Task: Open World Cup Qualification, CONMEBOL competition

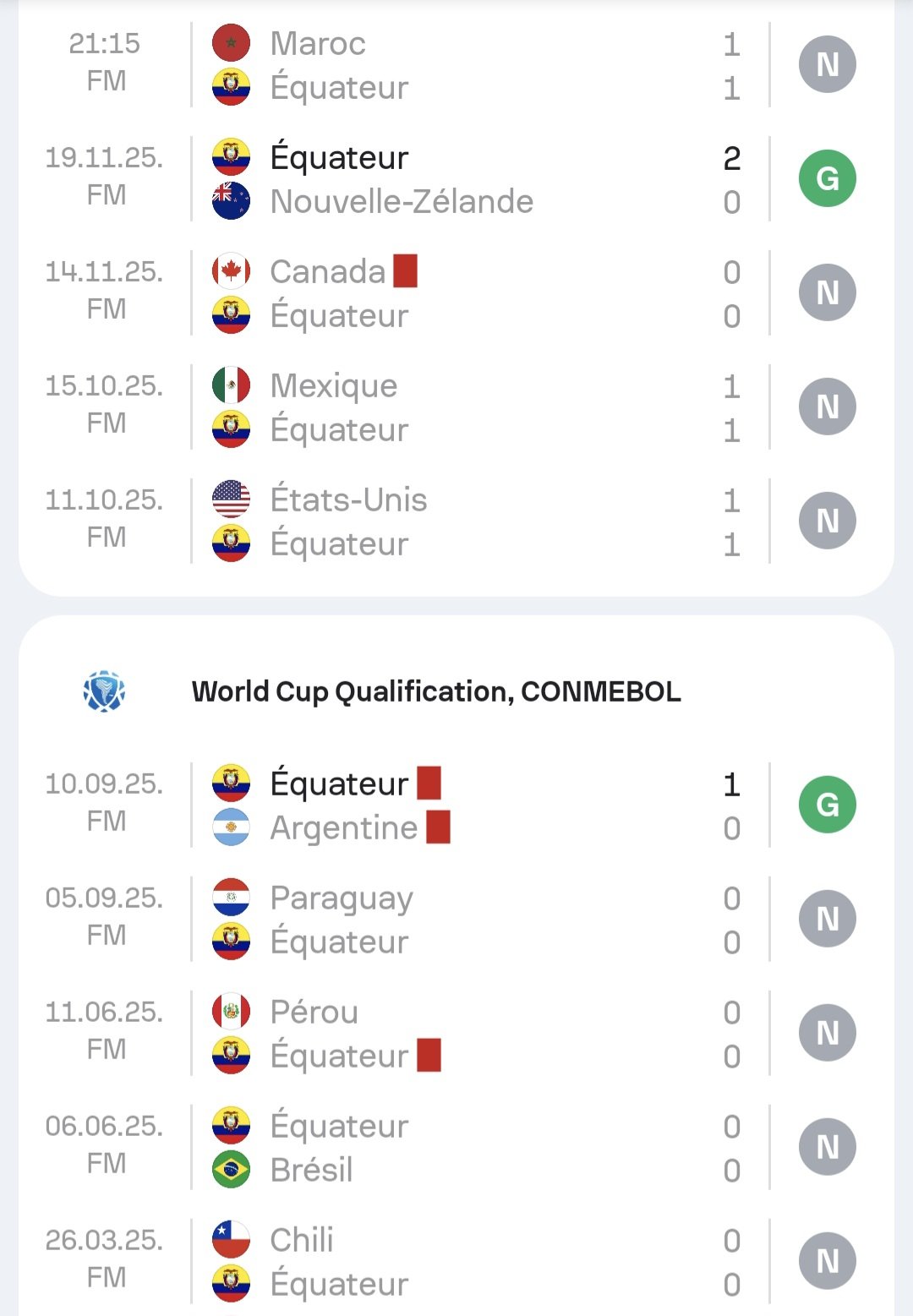Action: (435, 691)
